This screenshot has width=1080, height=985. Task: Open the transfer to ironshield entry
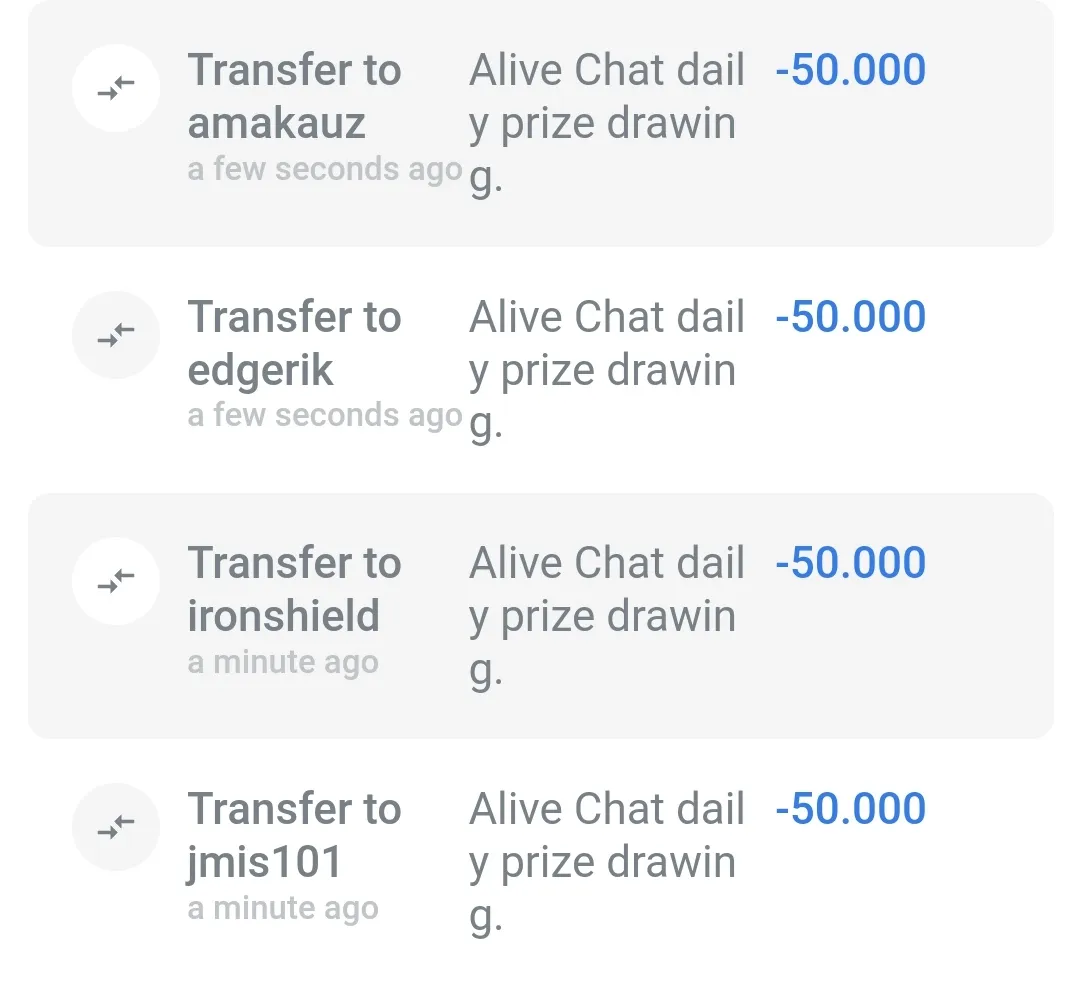click(x=293, y=590)
